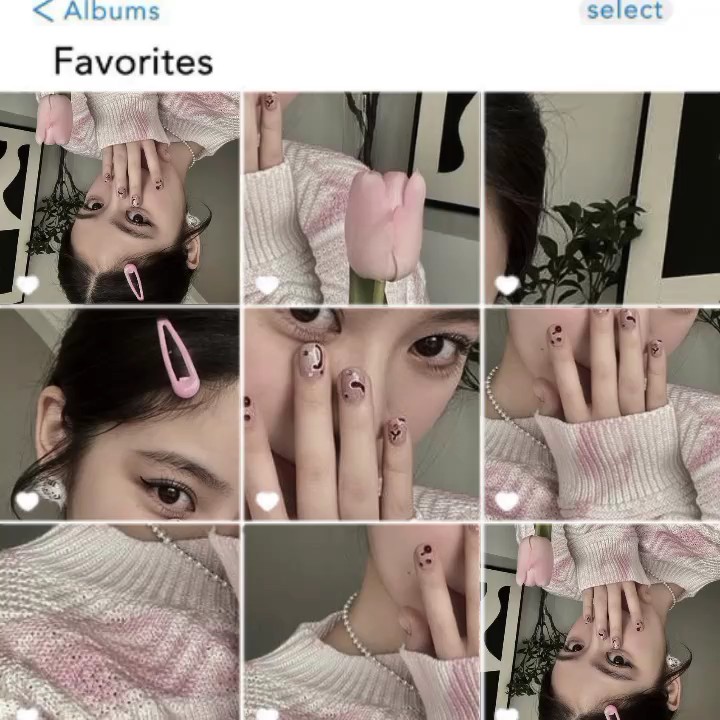The width and height of the screenshot is (720, 720).
Task: Go back to Albums
Action: click(95, 11)
